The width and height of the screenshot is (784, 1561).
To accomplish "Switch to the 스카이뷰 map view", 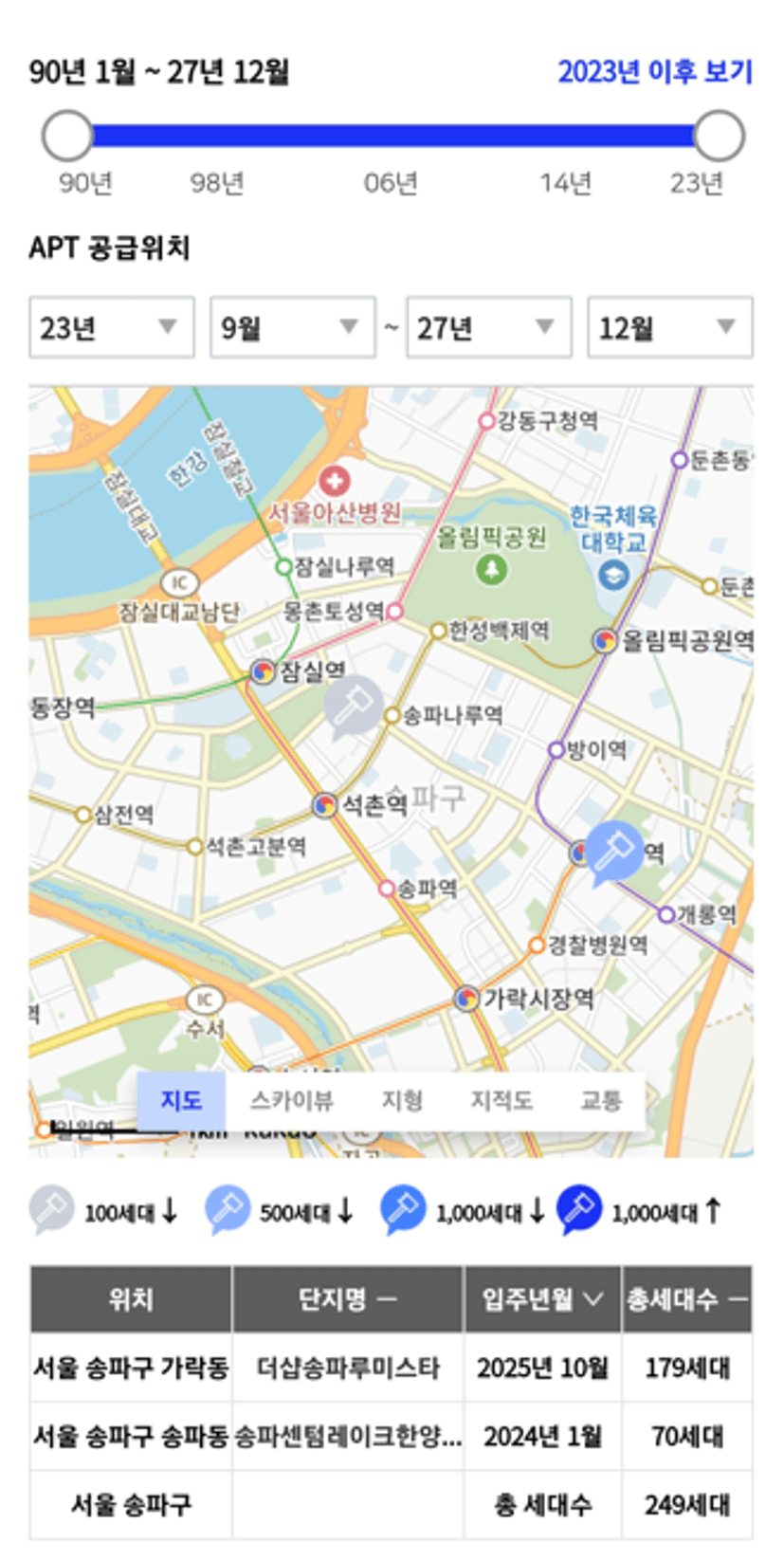I will [291, 1100].
